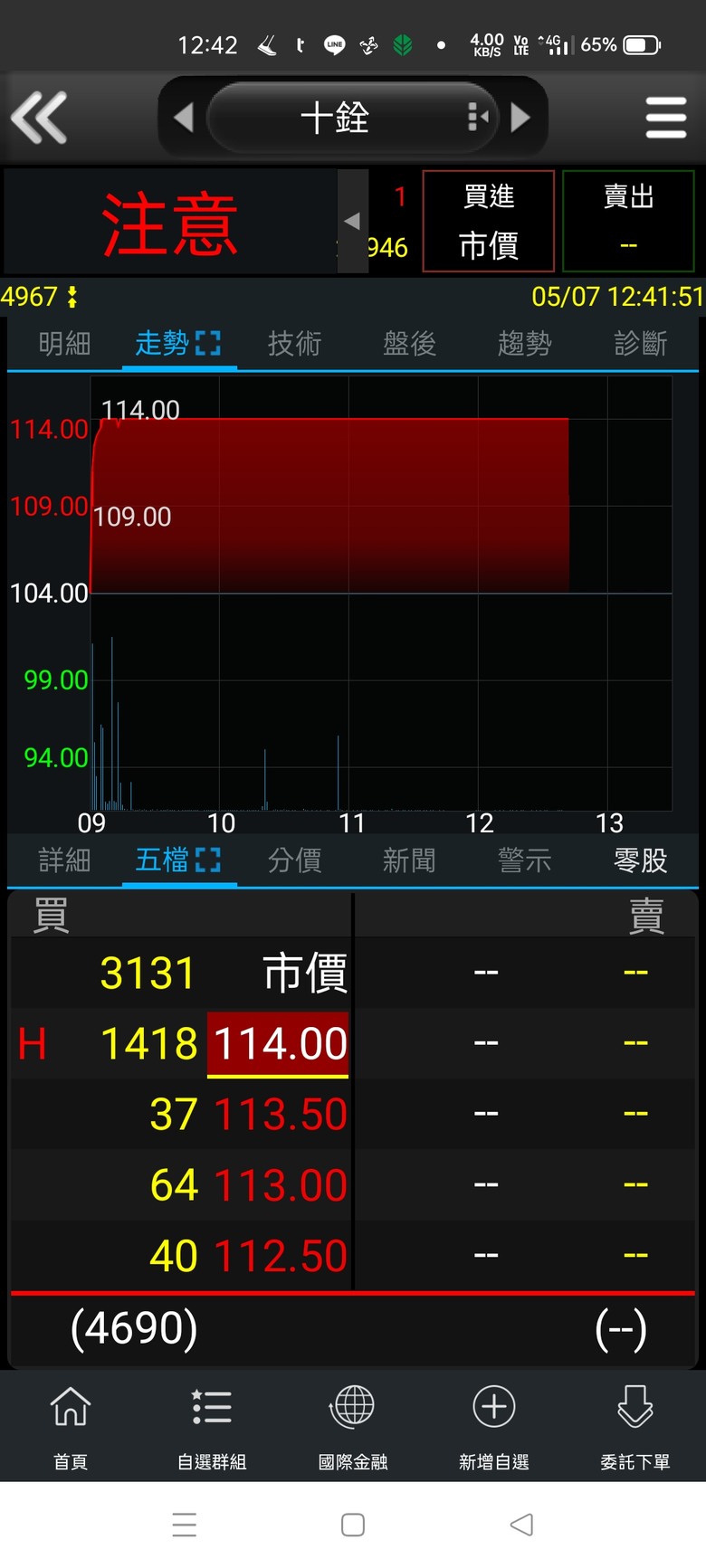Open the 新聞 tab

409,860
